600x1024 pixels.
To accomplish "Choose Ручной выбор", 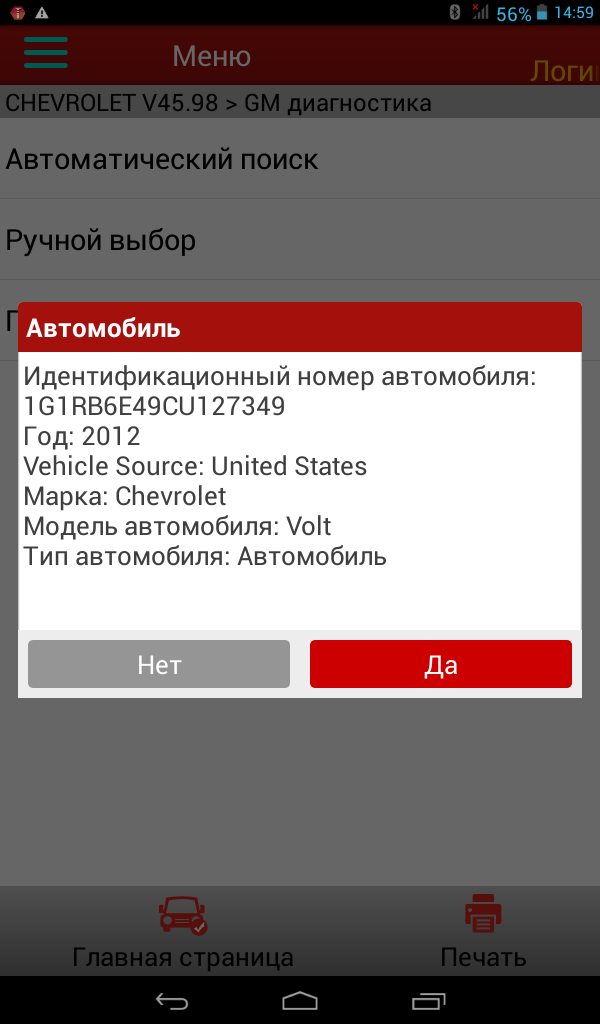I will [101, 240].
